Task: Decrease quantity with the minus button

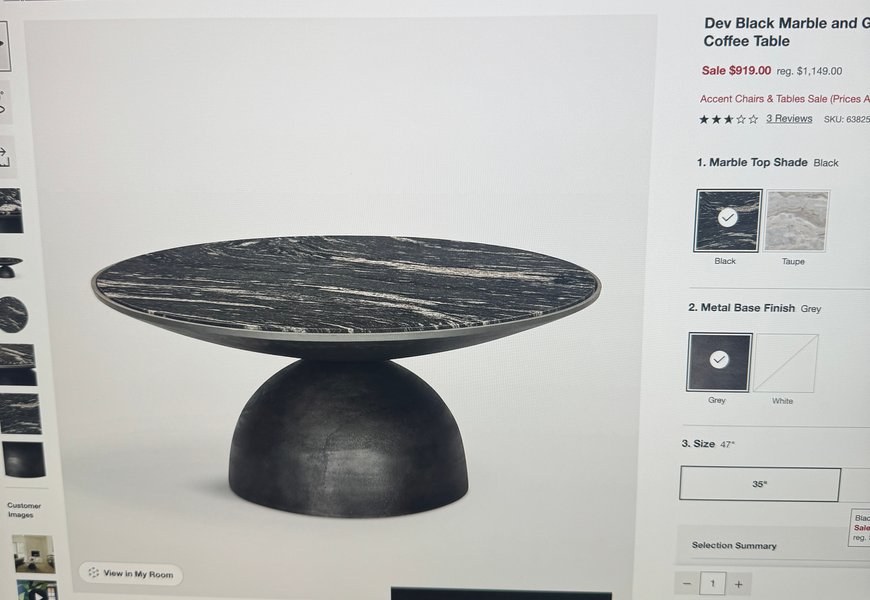Action: pos(687,583)
